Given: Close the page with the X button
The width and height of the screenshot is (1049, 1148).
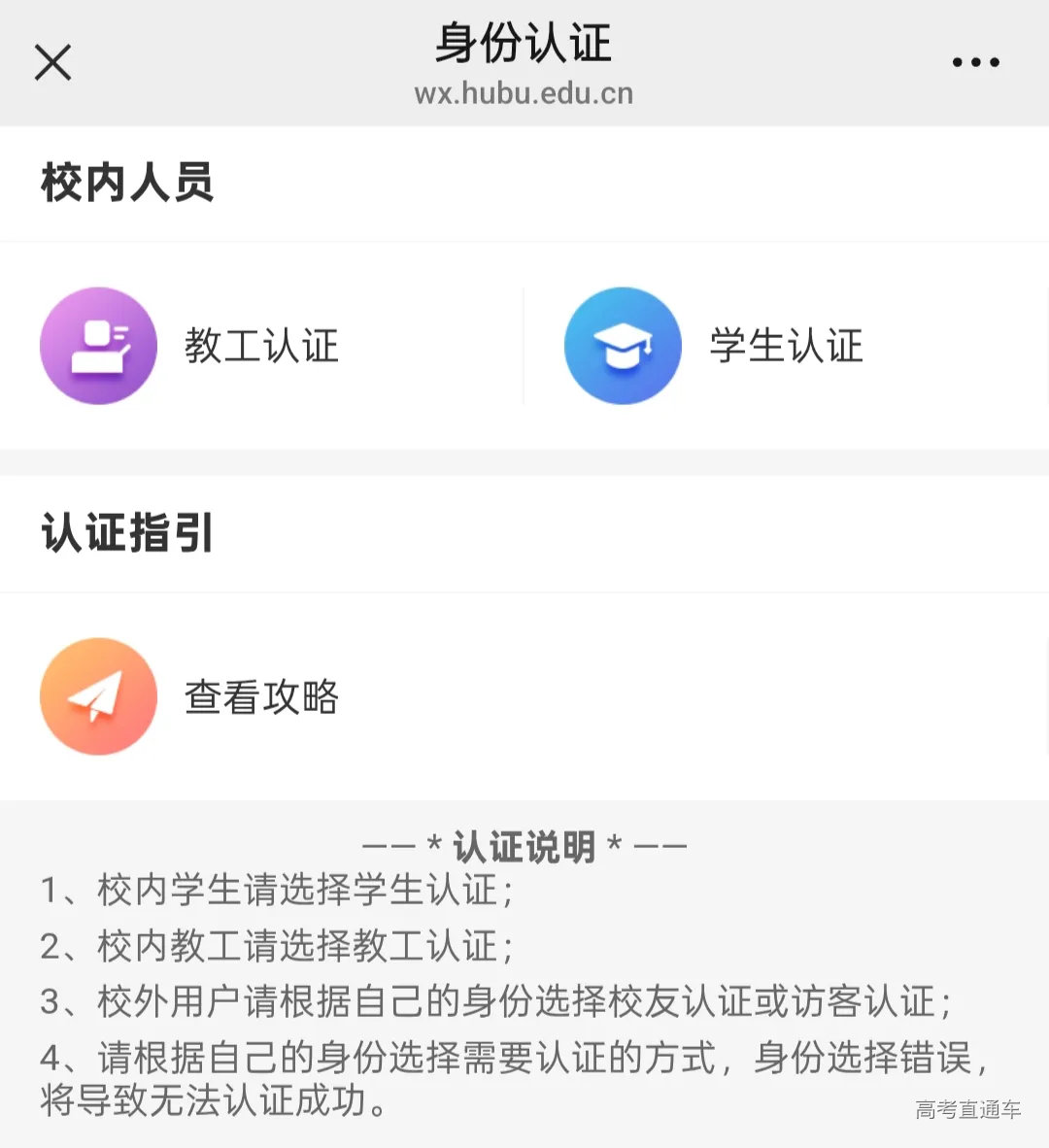Looking at the screenshot, I should pos(52,62).
